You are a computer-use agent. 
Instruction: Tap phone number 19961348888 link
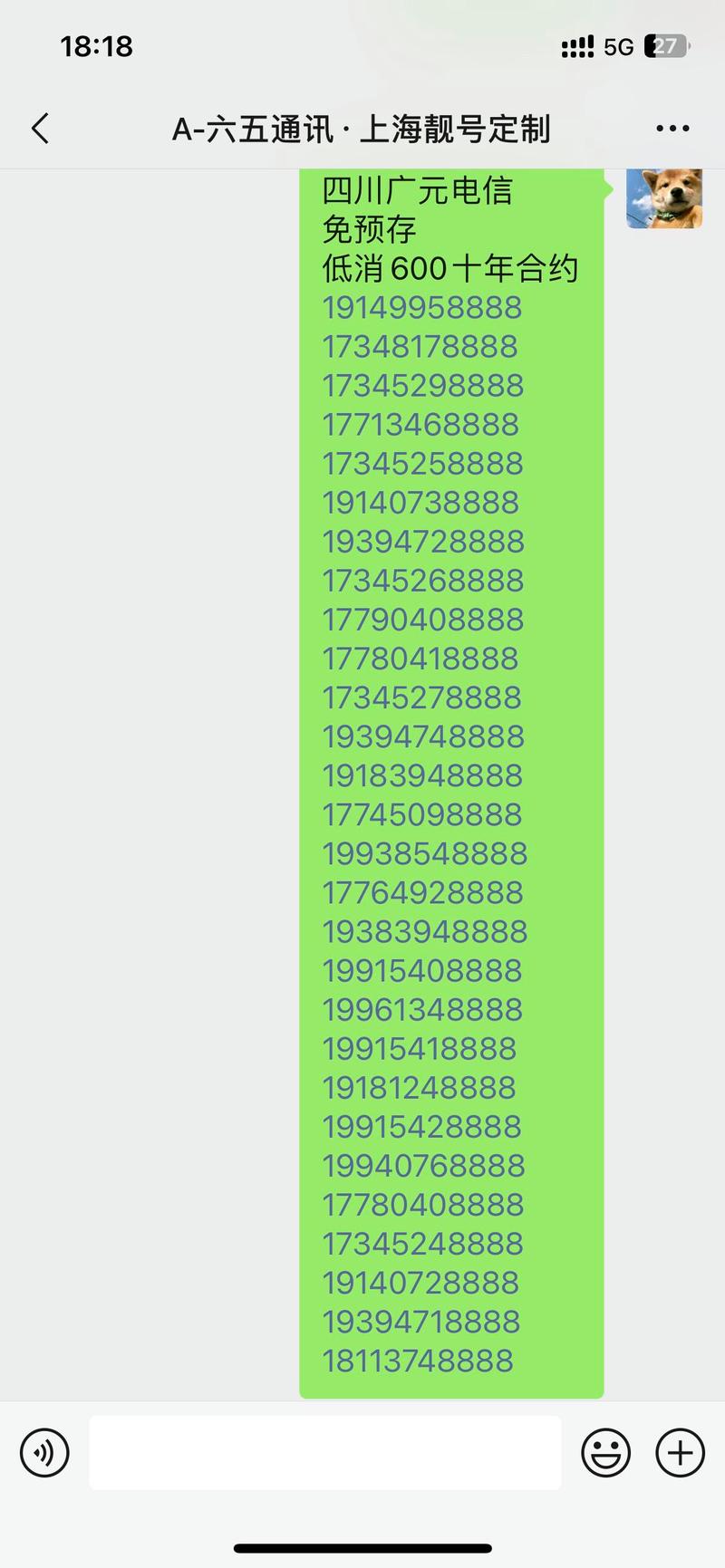(422, 1009)
